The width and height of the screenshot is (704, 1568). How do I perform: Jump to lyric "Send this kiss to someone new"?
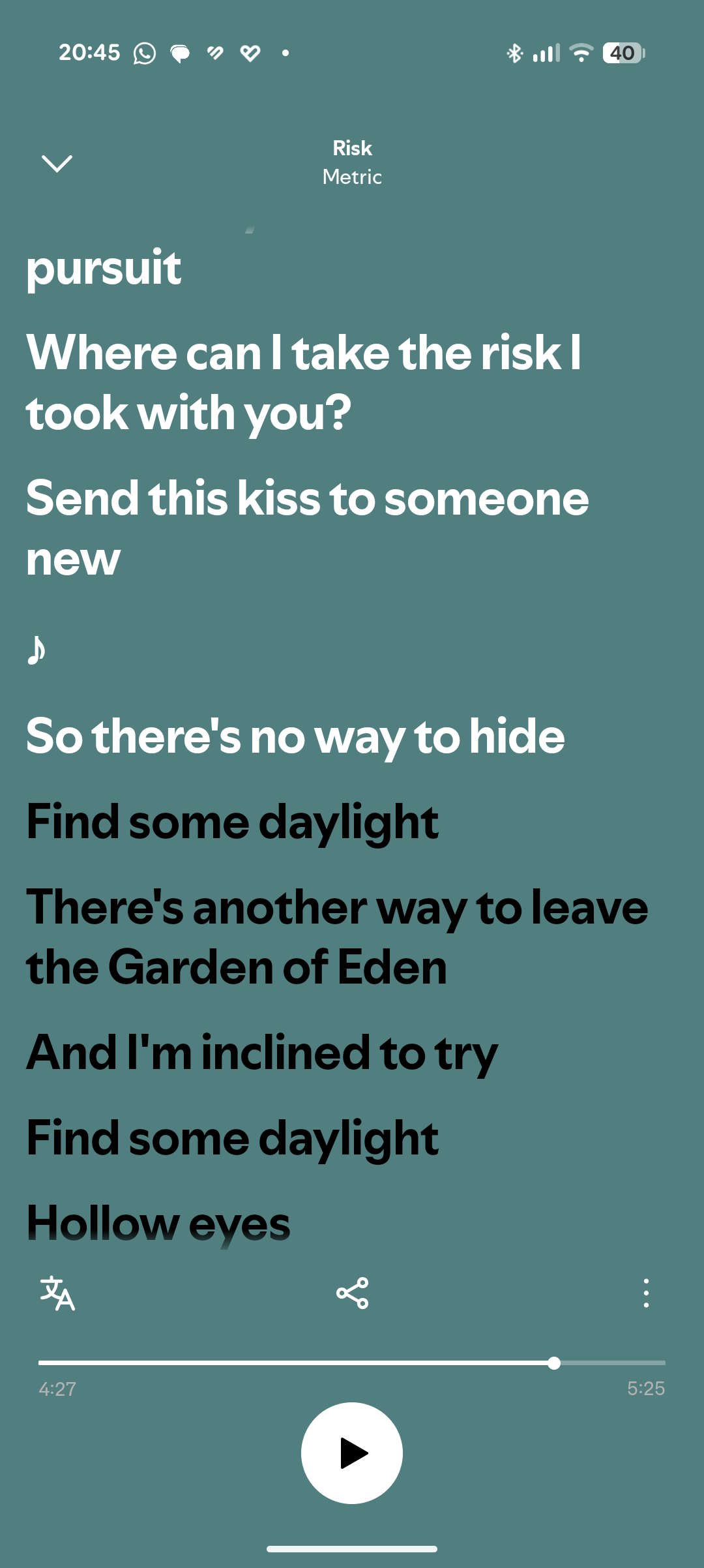306,527
